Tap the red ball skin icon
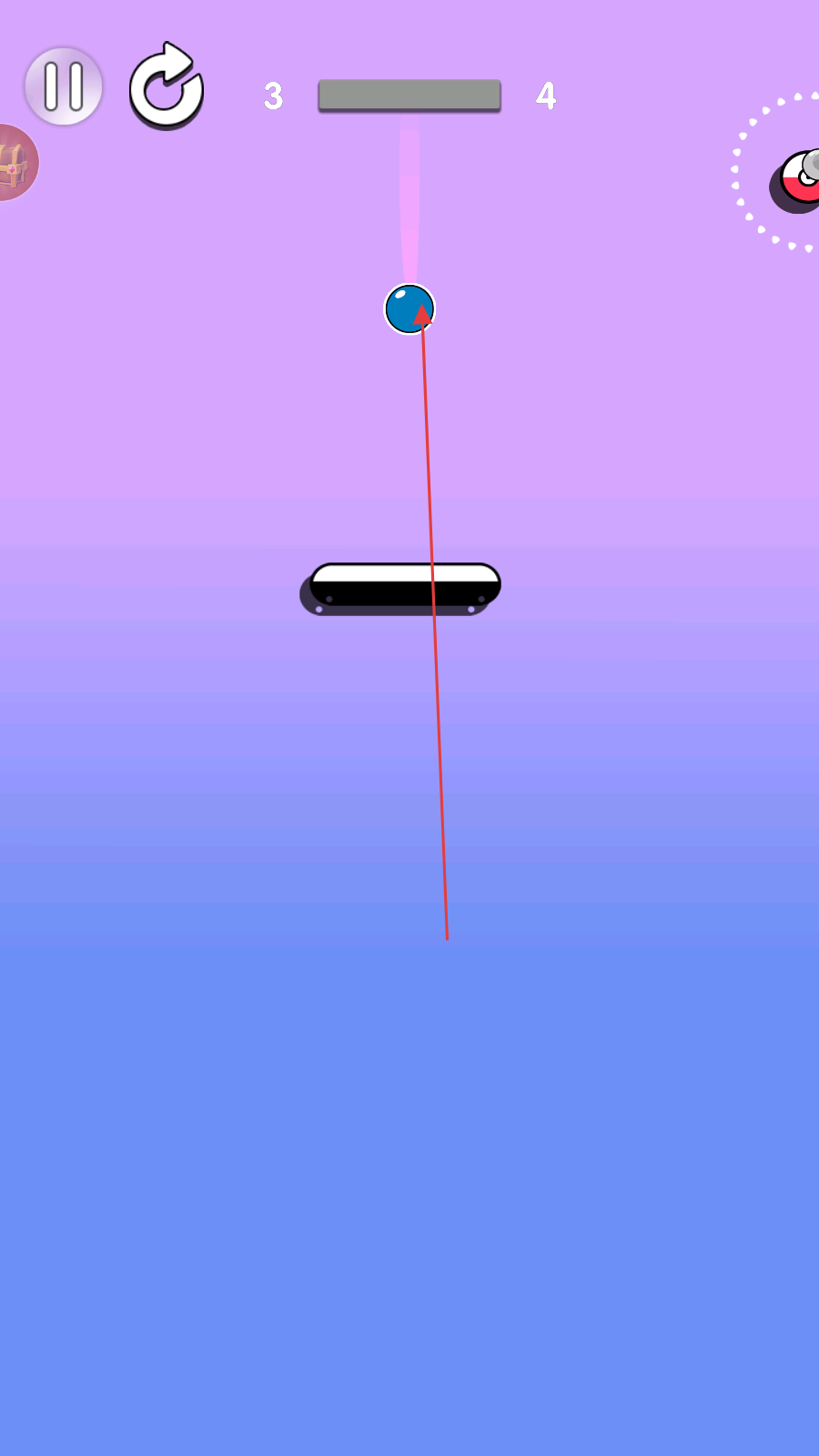The height and width of the screenshot is (1456, 819). pyautogui.click(x=799, y=178)
